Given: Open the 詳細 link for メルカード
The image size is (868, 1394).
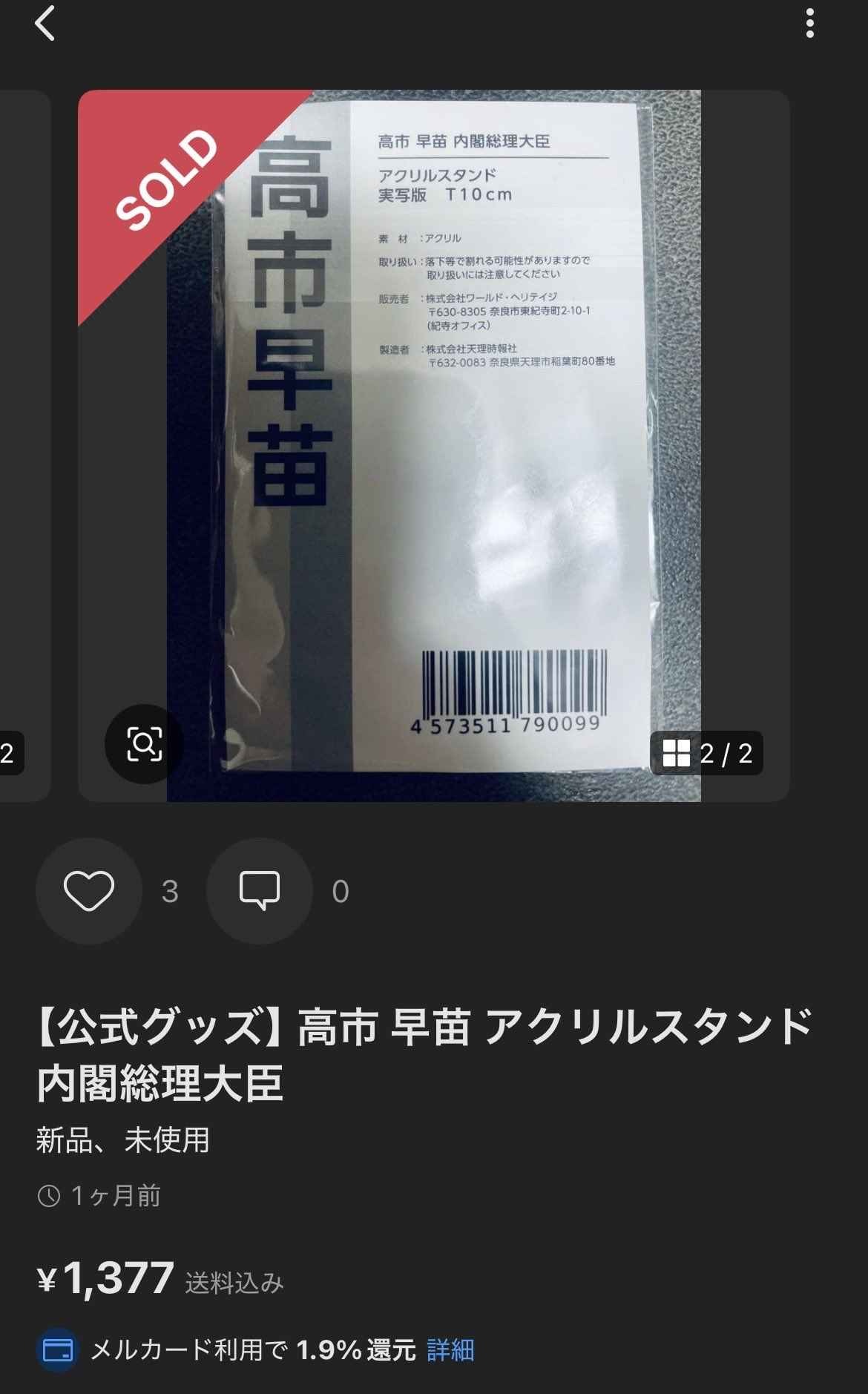Looking at the screenshot, I should [x=450, y=1349].
